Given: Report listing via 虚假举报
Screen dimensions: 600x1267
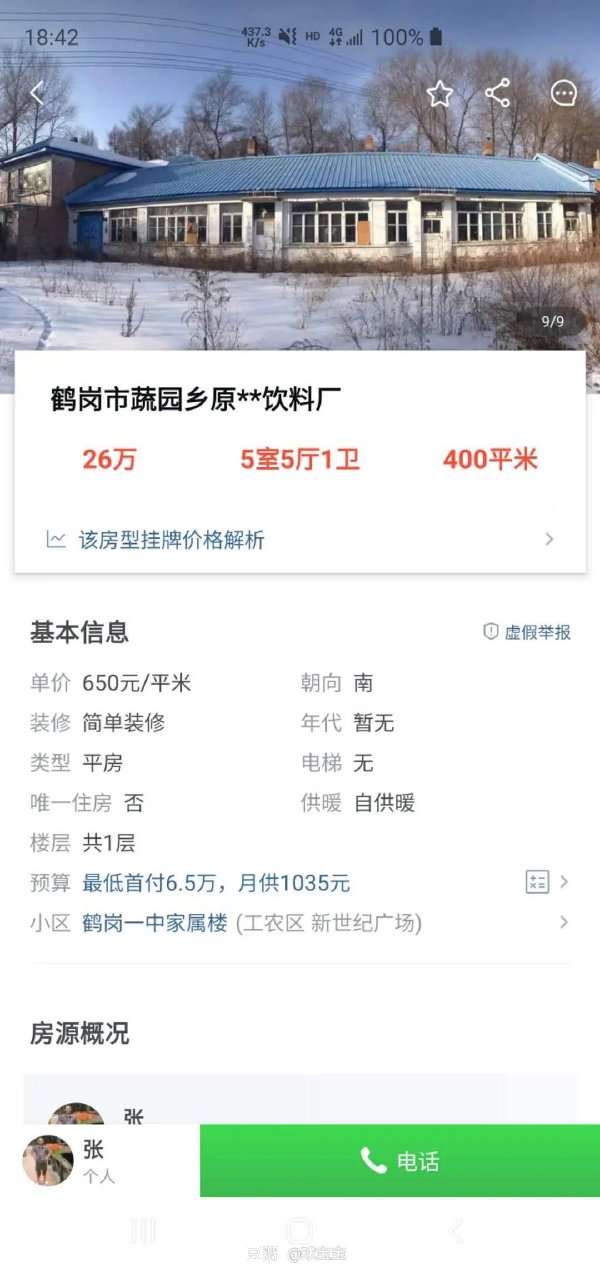Looking at the screenshot, I should (x=527, y=632).
